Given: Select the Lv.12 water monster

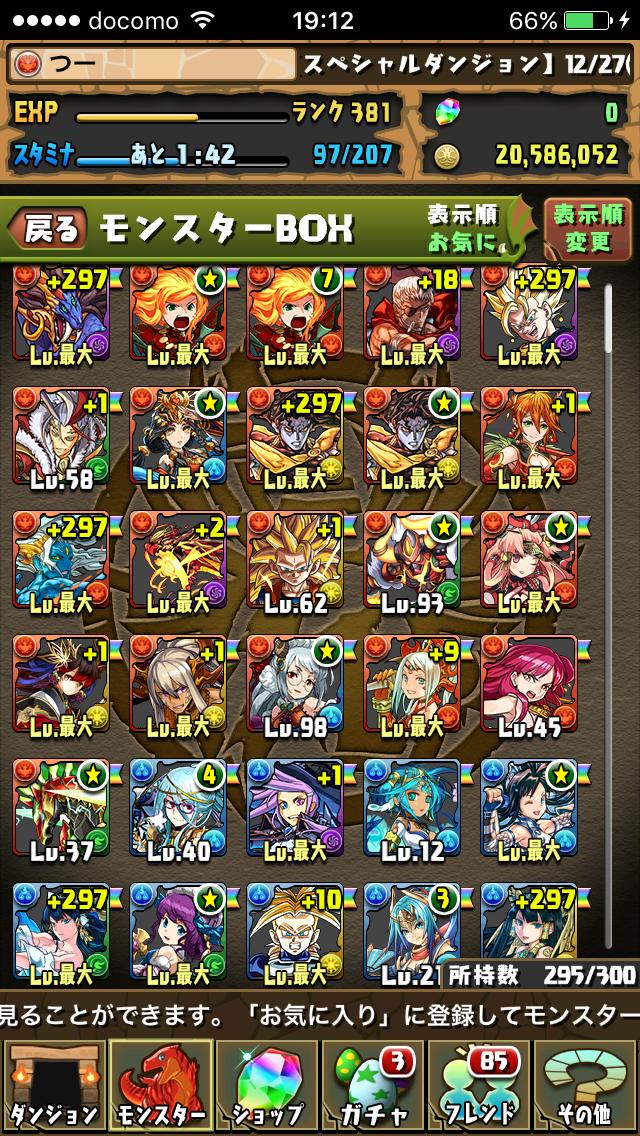Looking at the screenshot, I should 412,808.
